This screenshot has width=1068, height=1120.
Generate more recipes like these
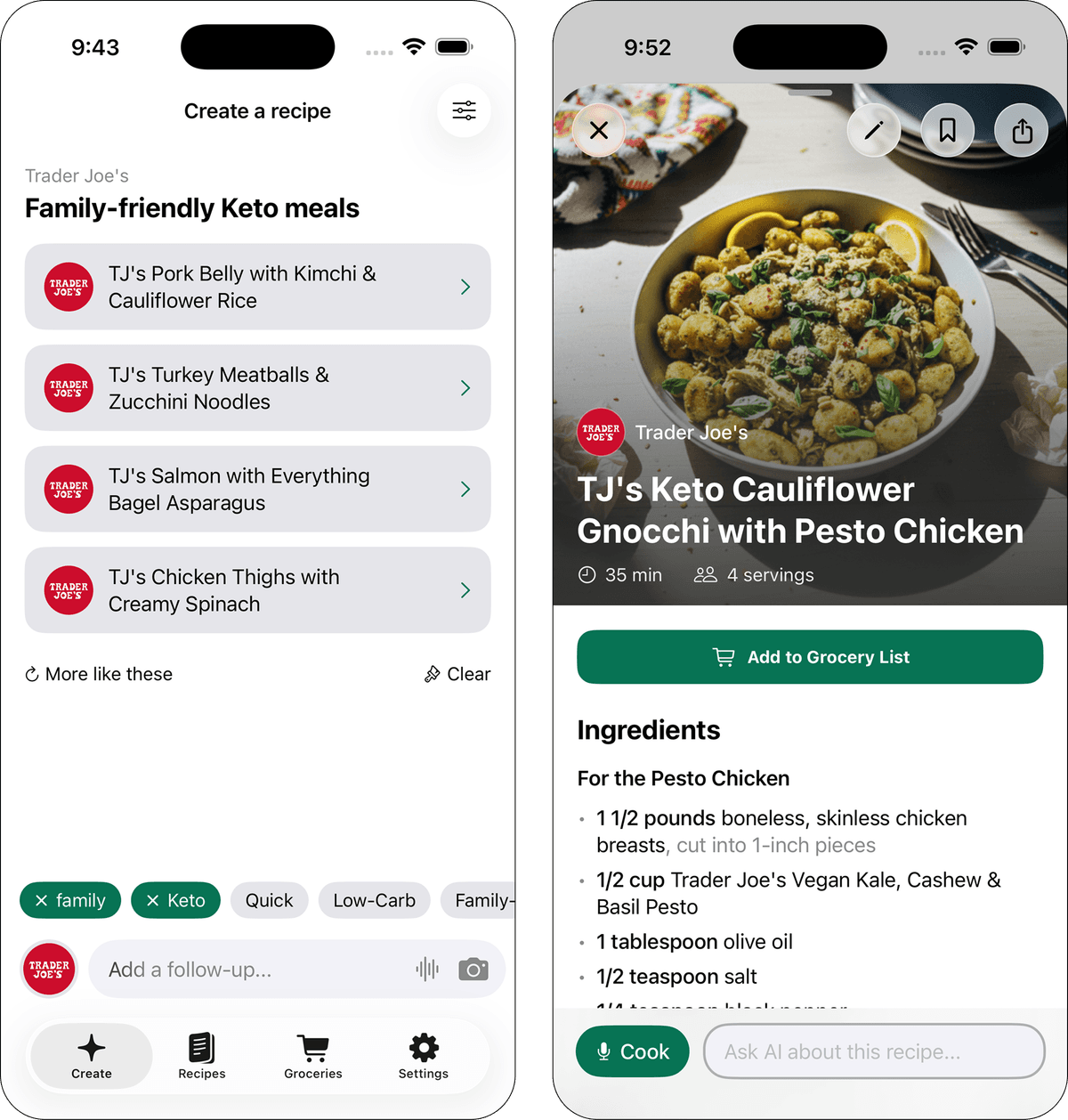pos(98,674)
